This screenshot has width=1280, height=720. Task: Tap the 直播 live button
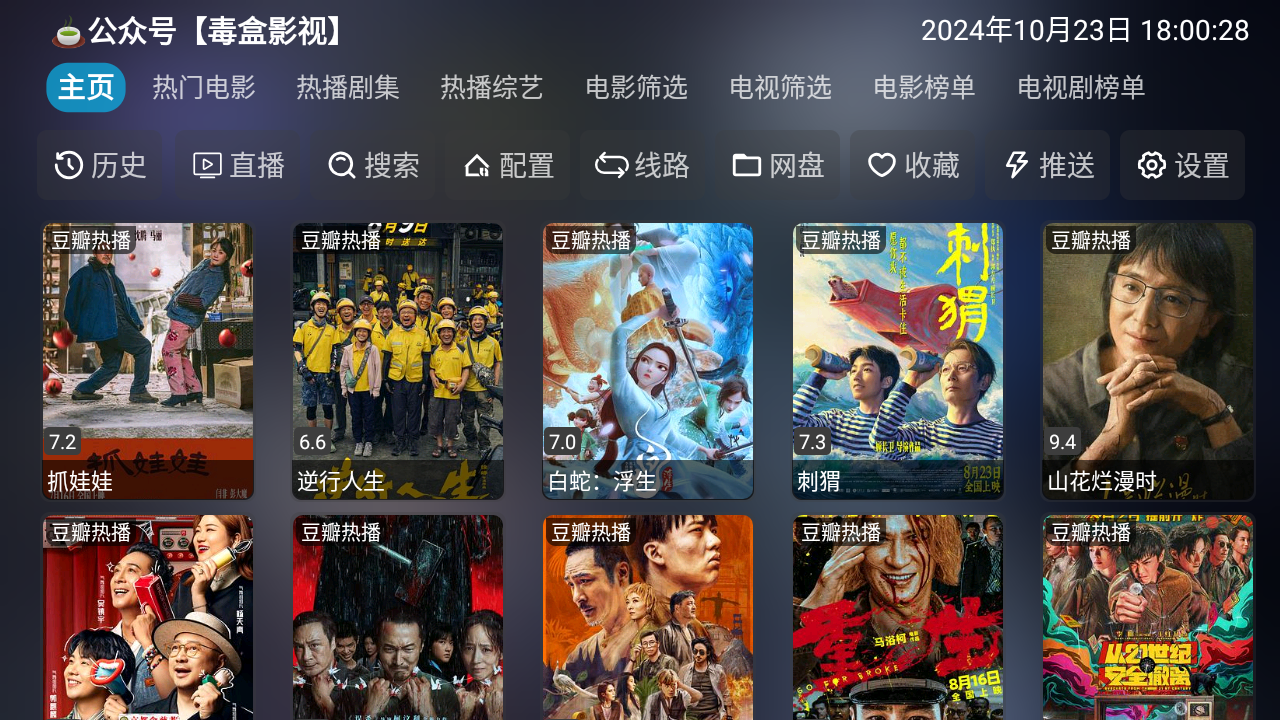coord(239,165)
